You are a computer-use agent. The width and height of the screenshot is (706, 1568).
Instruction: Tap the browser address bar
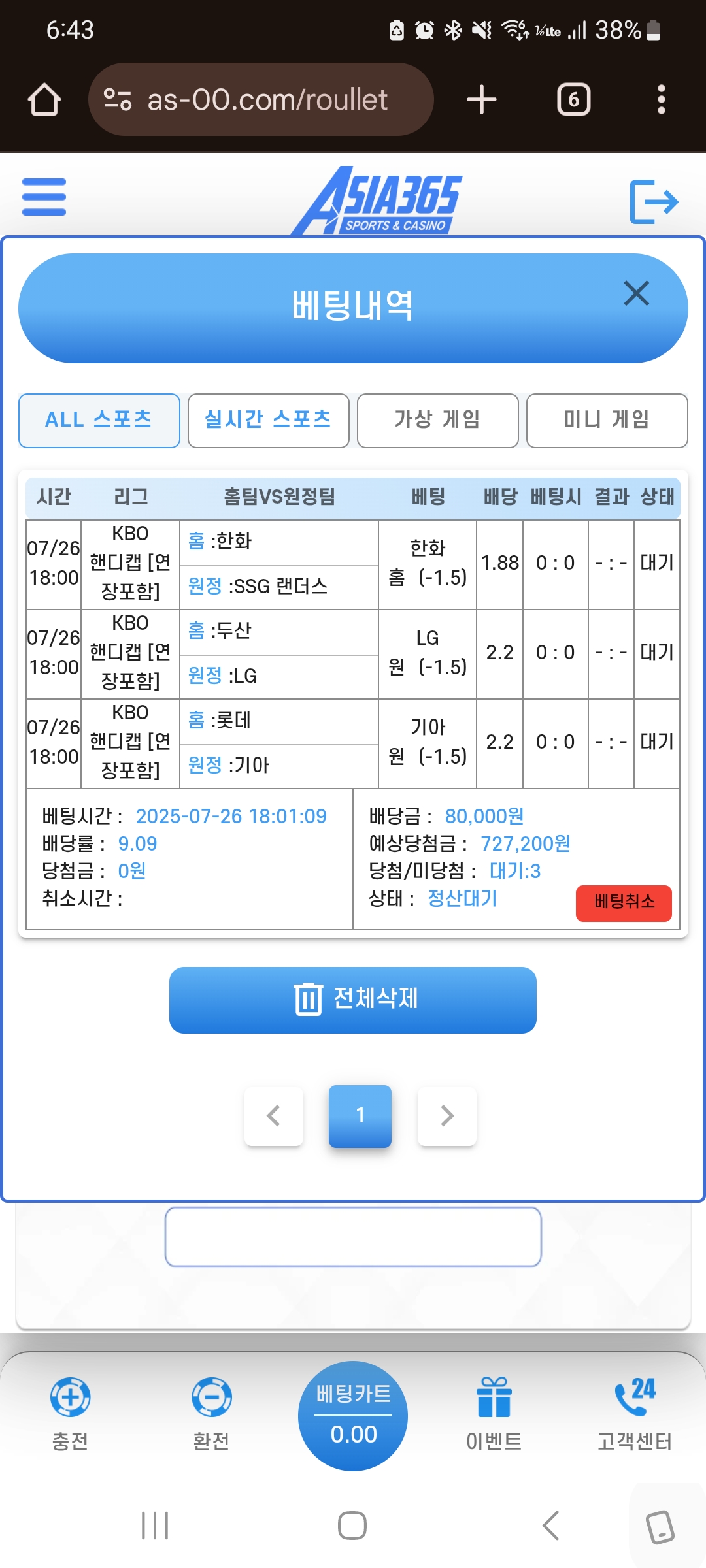coord(261,99)
